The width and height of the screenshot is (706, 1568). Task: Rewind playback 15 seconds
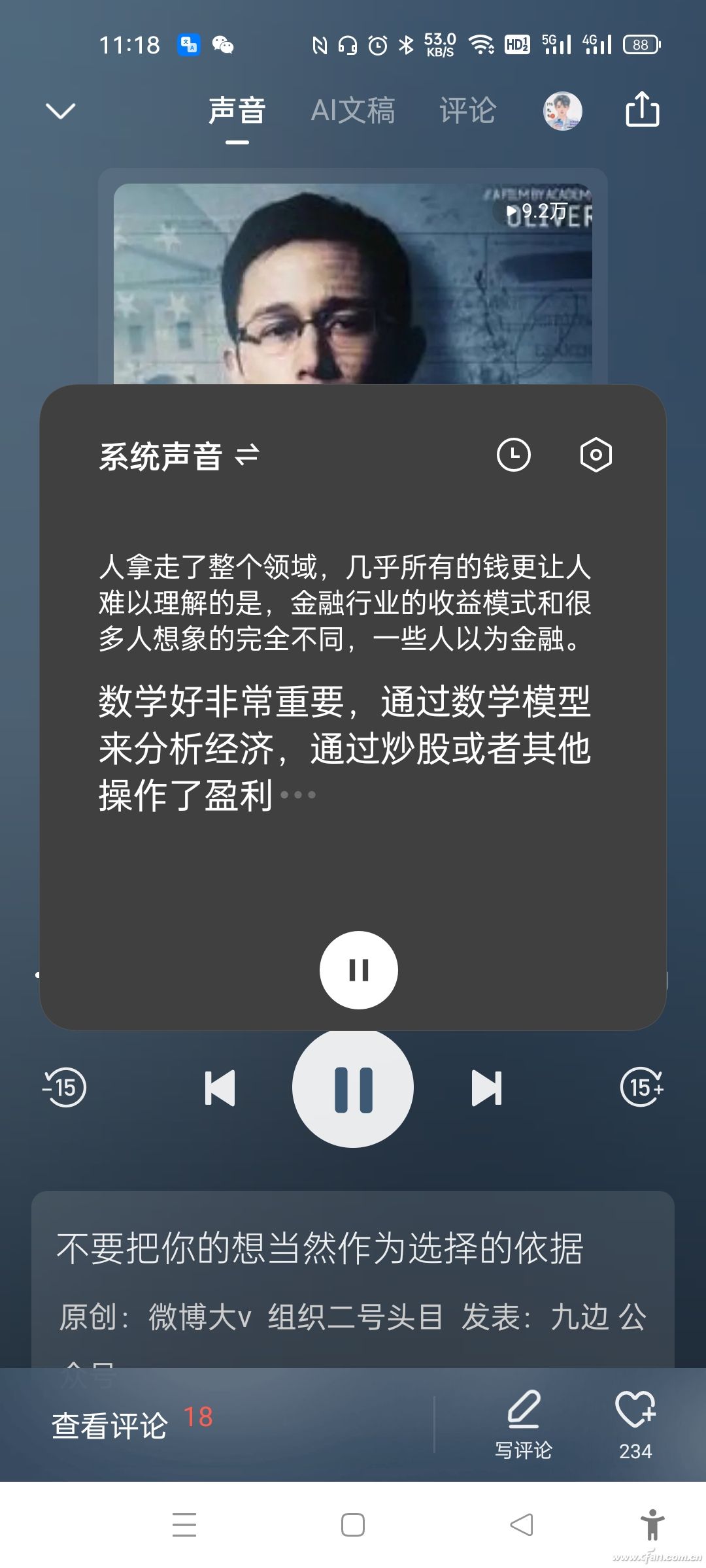pos(63,1087)
